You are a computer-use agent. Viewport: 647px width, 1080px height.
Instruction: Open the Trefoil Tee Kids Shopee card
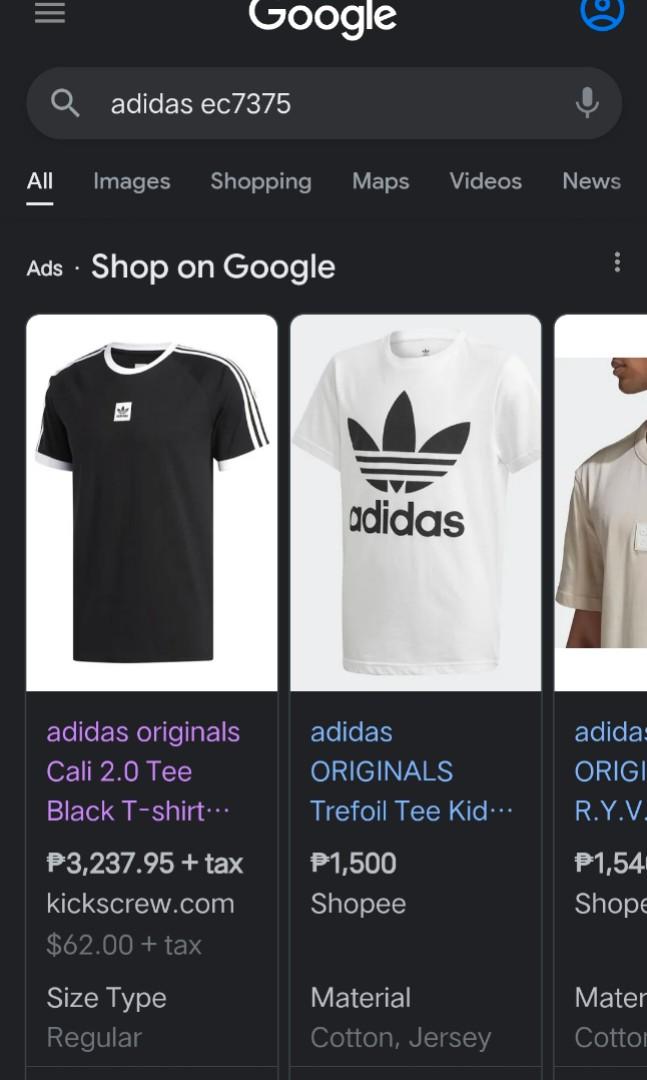coord(415,600)
